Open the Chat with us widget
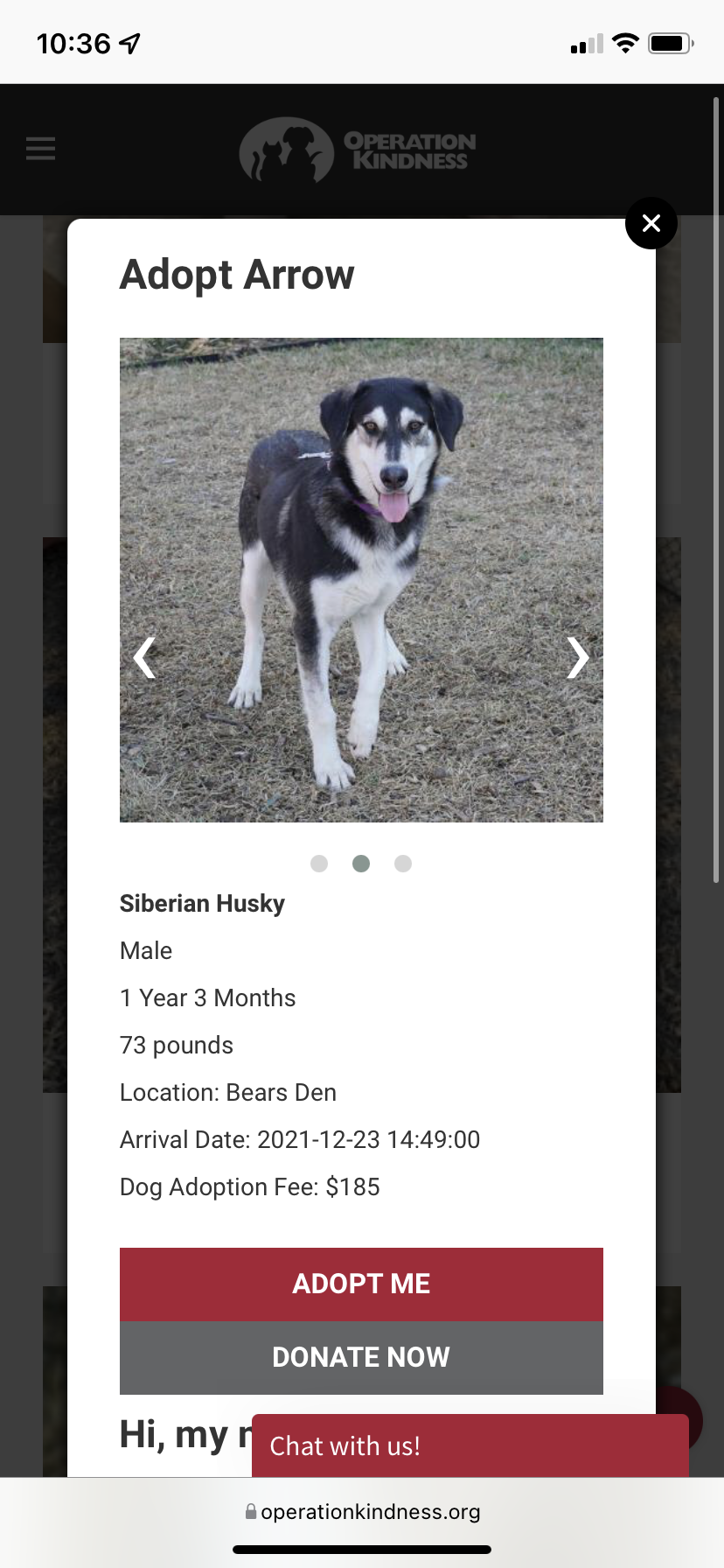Screen dimensions: 724x1568 coord(470,1445)
